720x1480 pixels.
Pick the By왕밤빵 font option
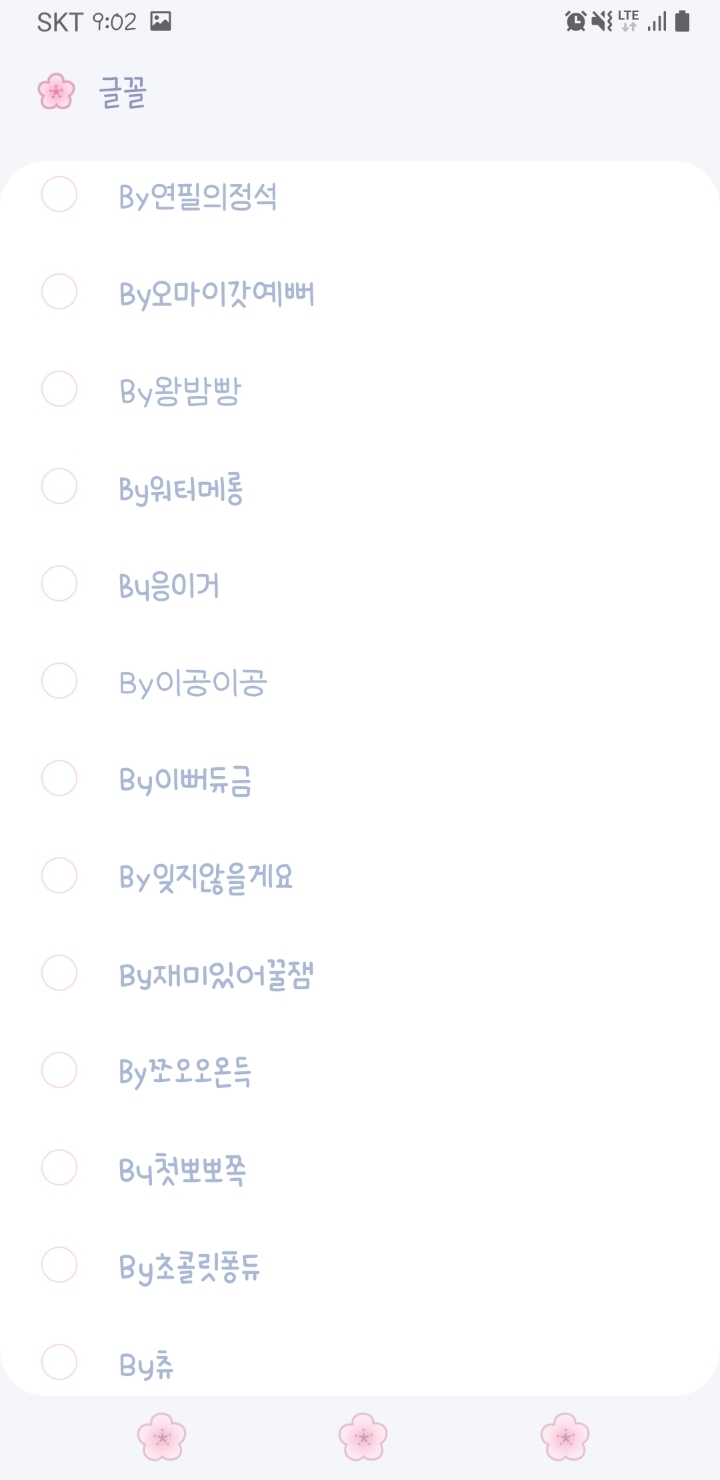[x=59, y=389]
